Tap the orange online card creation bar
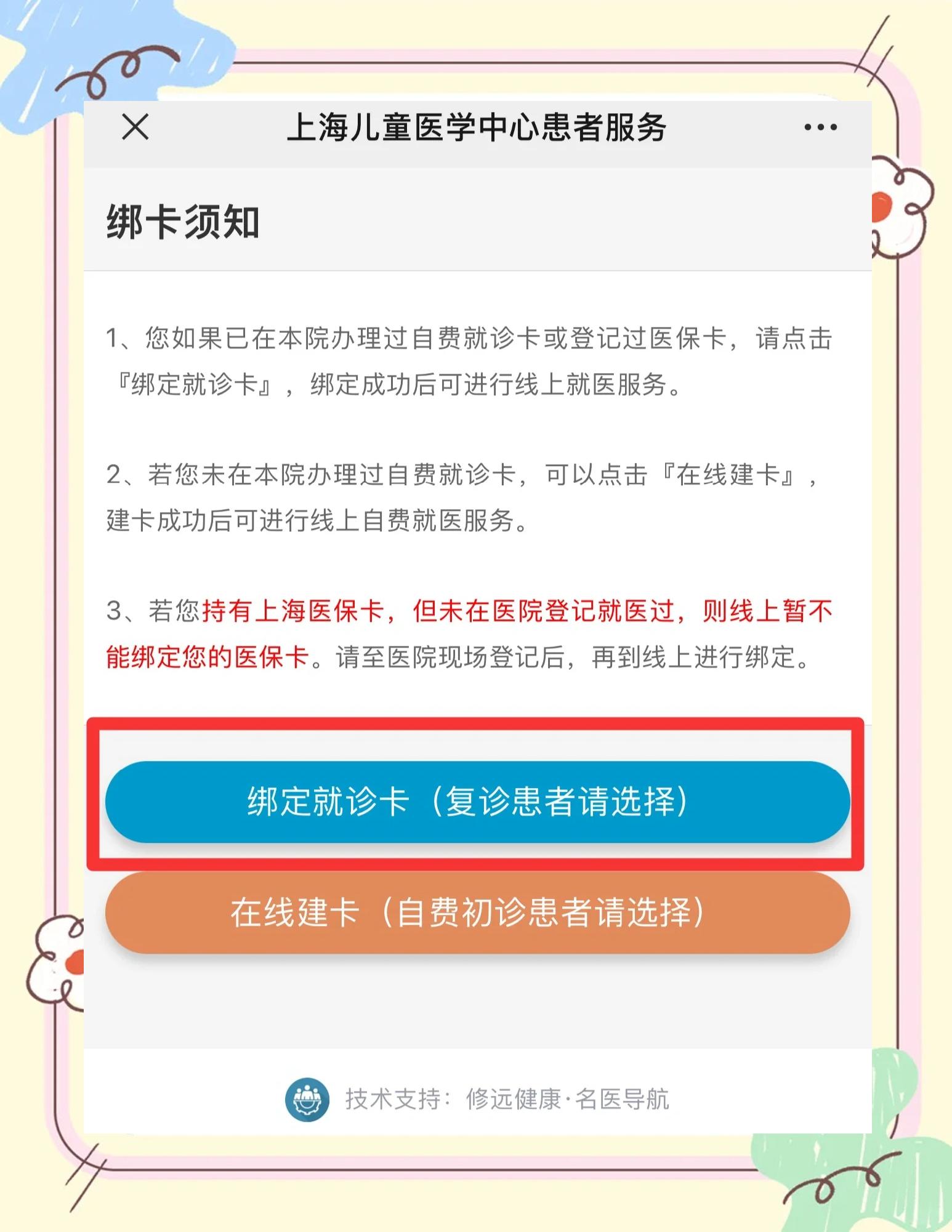952x1232 pixels. 476,914
